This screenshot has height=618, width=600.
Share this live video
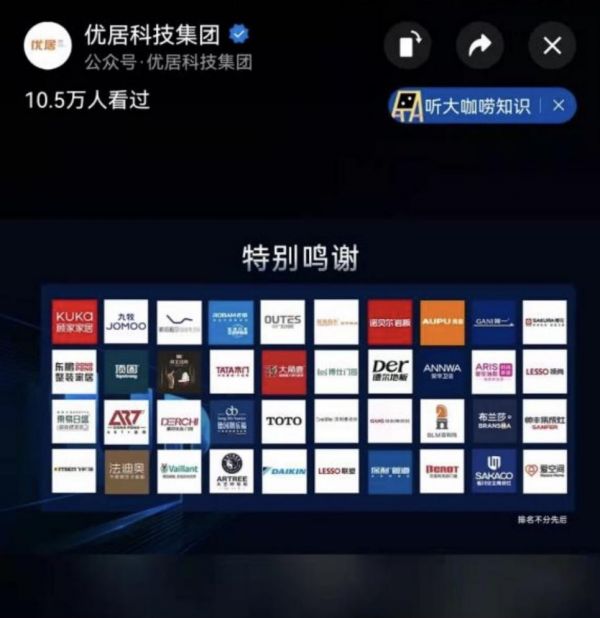[x=479, y=45]
